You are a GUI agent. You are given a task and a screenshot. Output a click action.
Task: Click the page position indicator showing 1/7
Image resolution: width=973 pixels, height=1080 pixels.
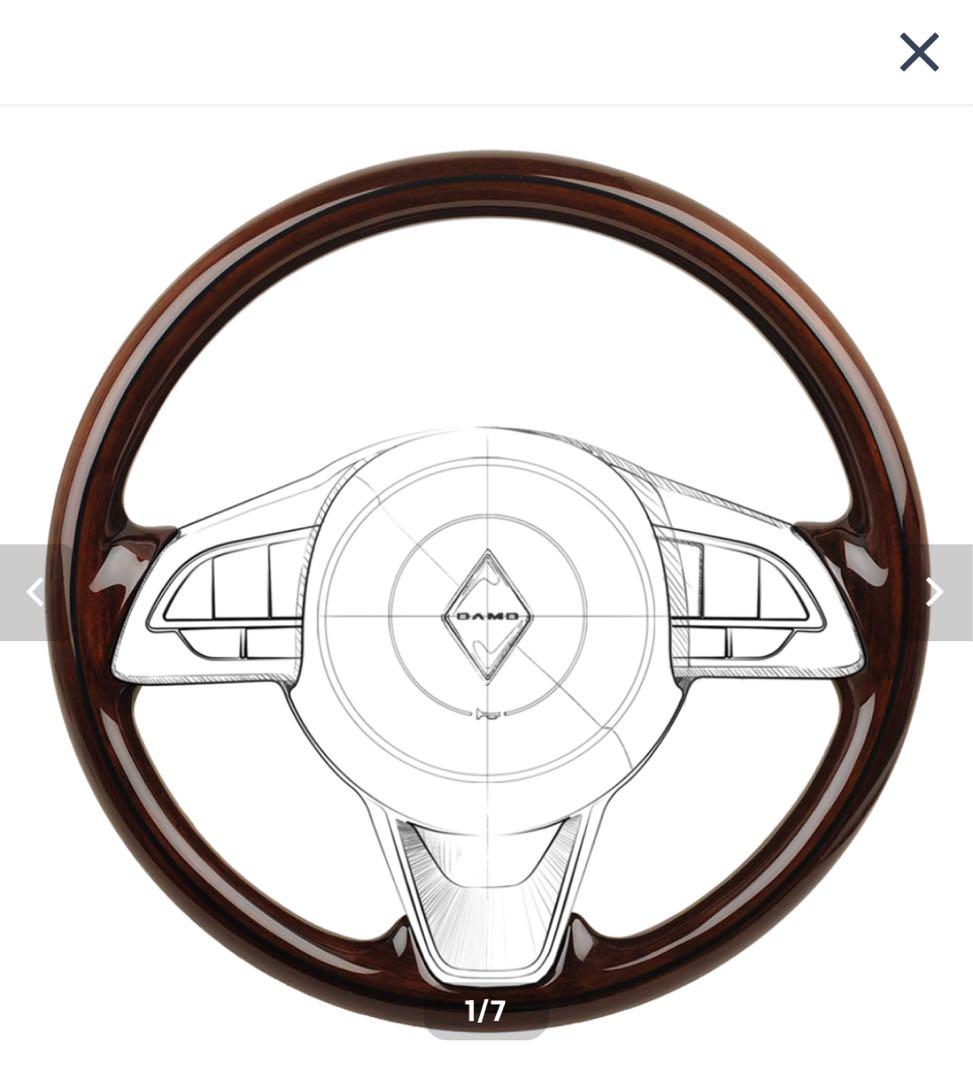486,1010
